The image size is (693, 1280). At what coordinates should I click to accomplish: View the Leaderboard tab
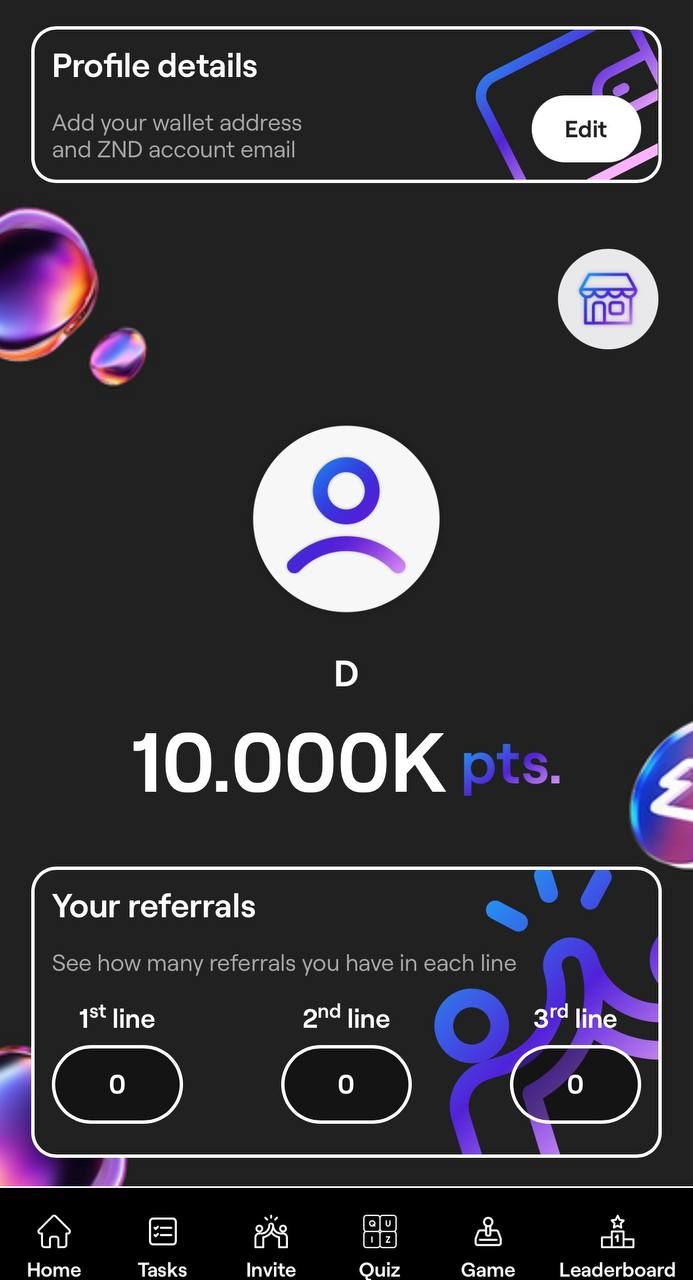coord(617,1244)
